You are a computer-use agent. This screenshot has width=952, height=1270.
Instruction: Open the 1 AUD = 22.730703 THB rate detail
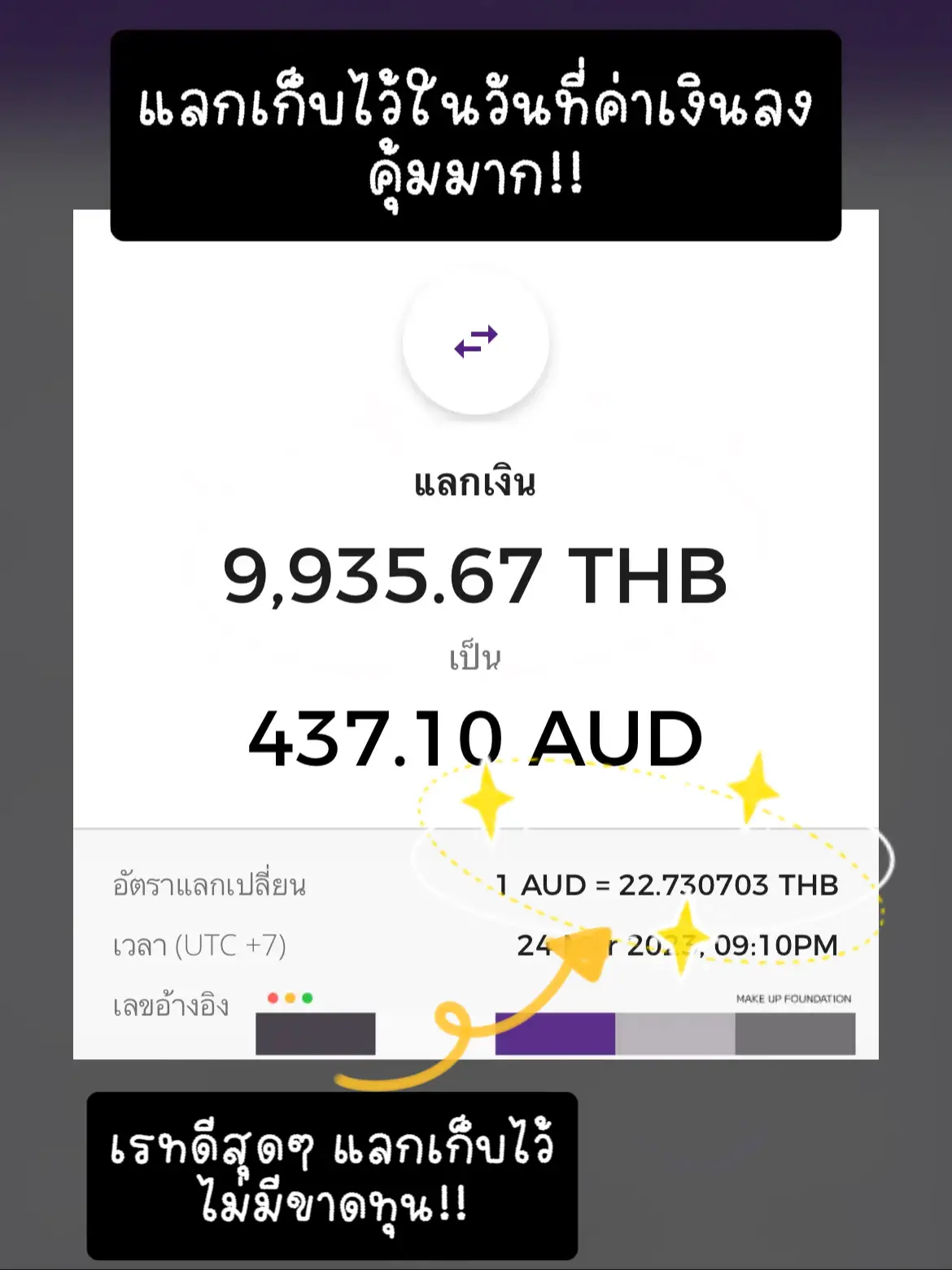pyautogui.click(x=667, y=886)
